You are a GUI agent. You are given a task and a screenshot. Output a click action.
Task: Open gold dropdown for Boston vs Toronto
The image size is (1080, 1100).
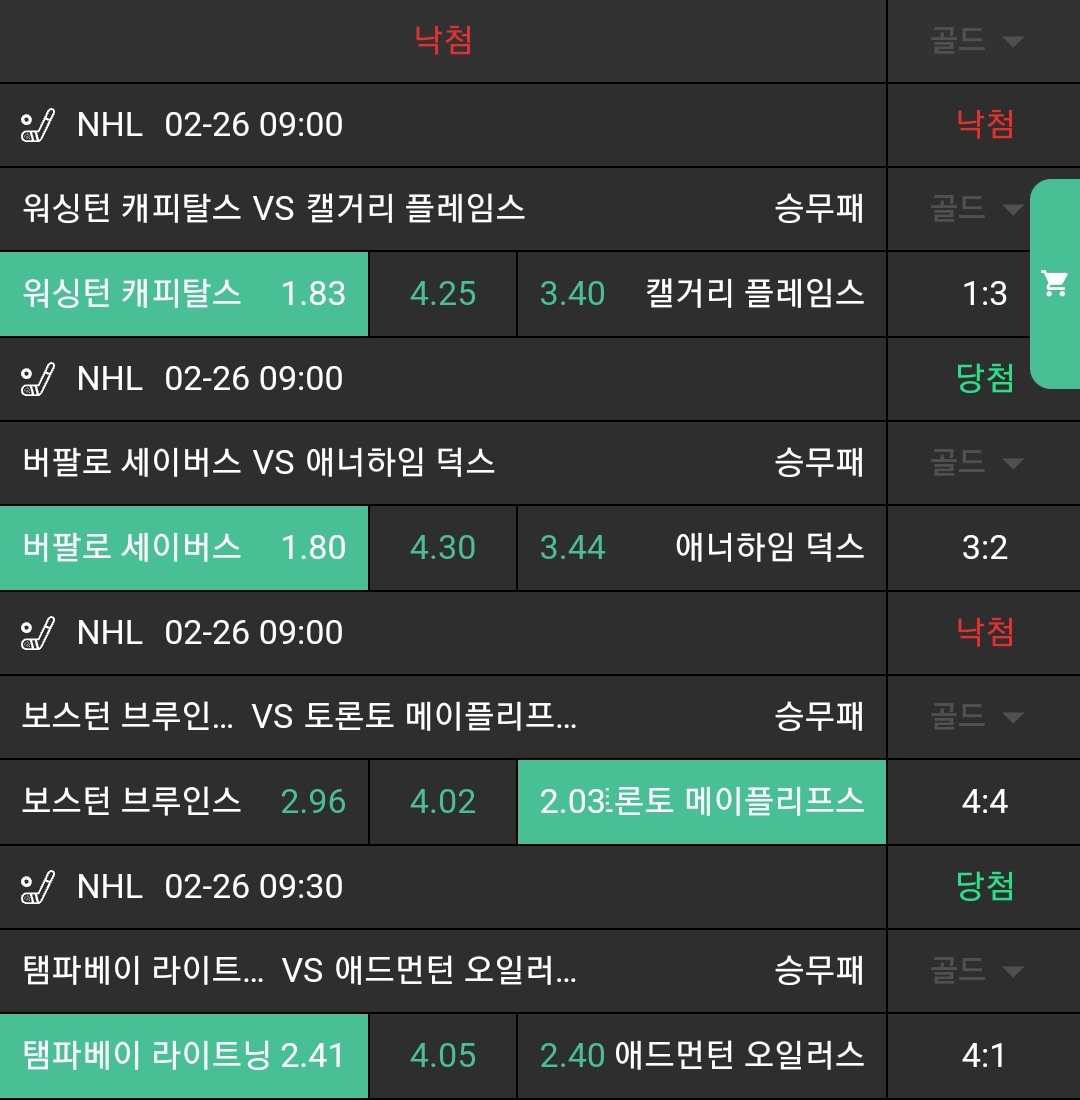point(976,717)
